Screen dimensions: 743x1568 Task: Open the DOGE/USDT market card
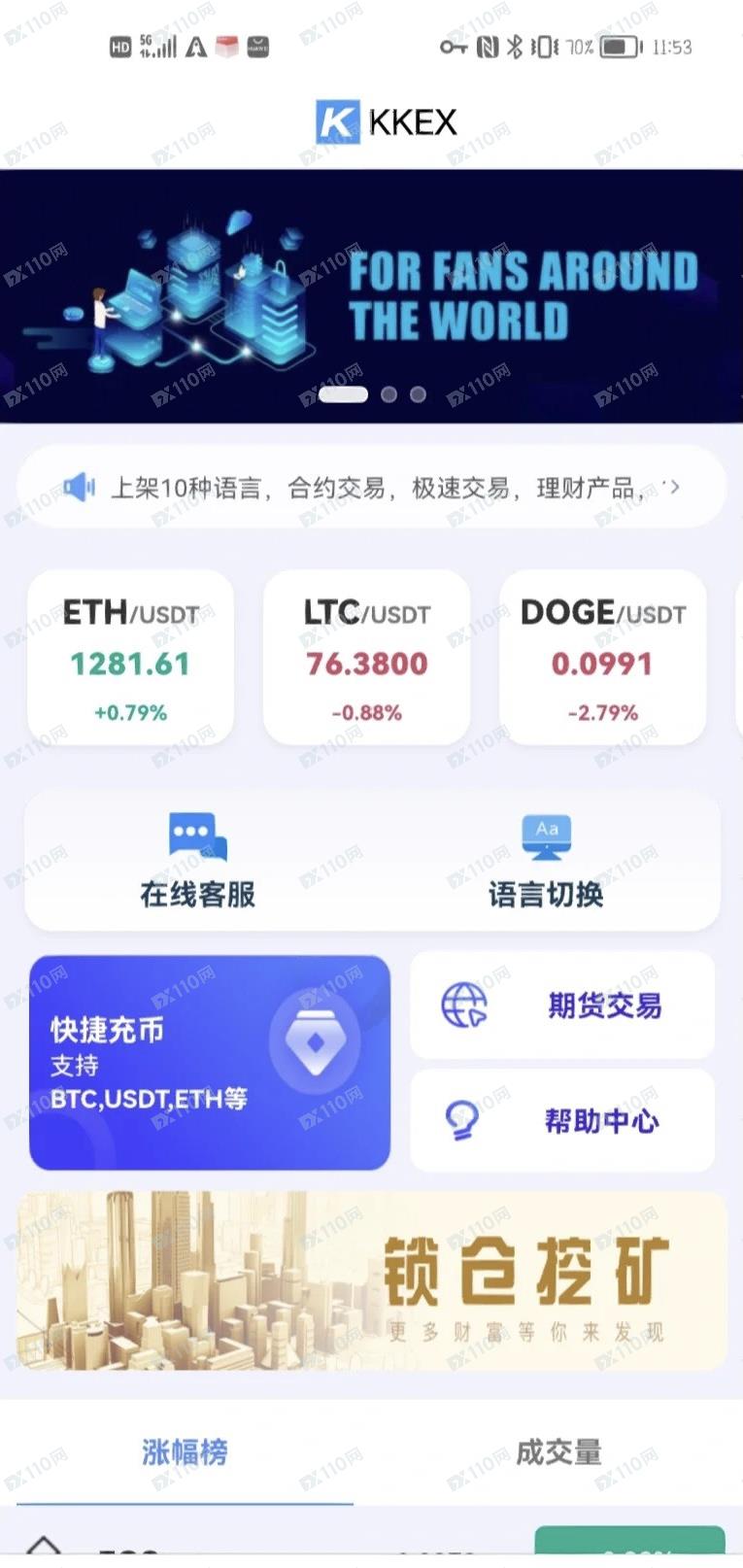pyautogui.click(x=602, y=657)
